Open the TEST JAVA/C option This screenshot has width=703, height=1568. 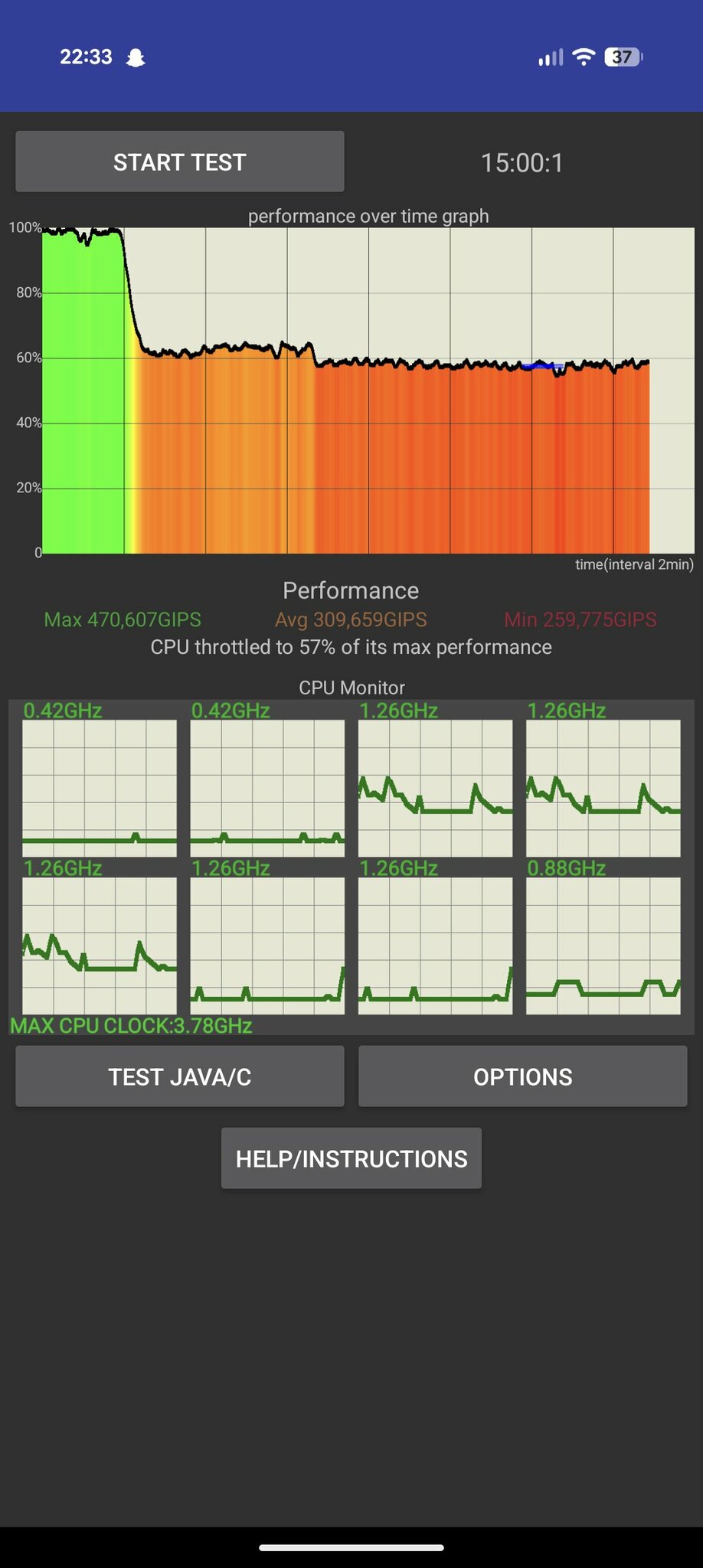click(179, 1076)
